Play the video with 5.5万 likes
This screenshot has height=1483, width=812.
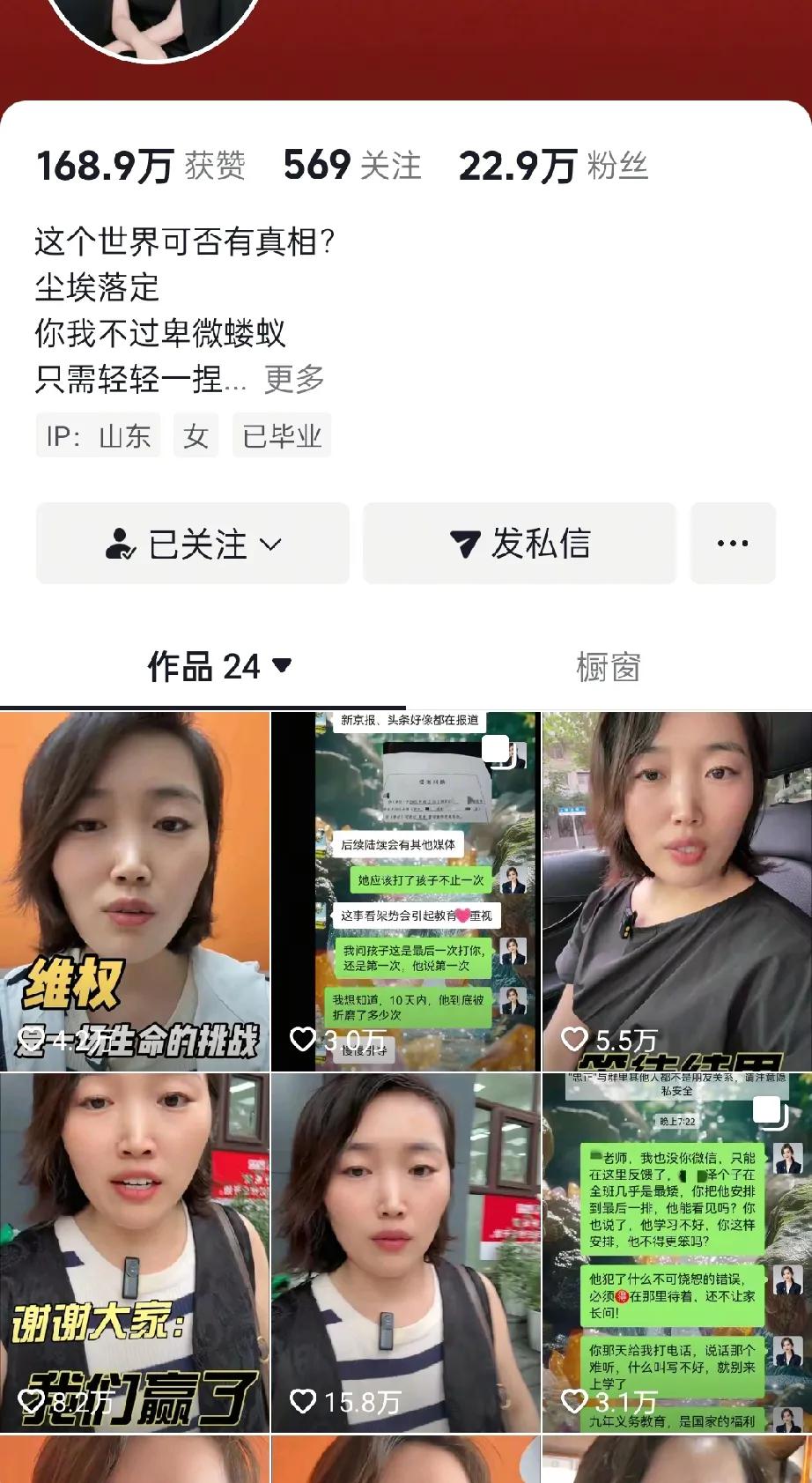(676, 892)
